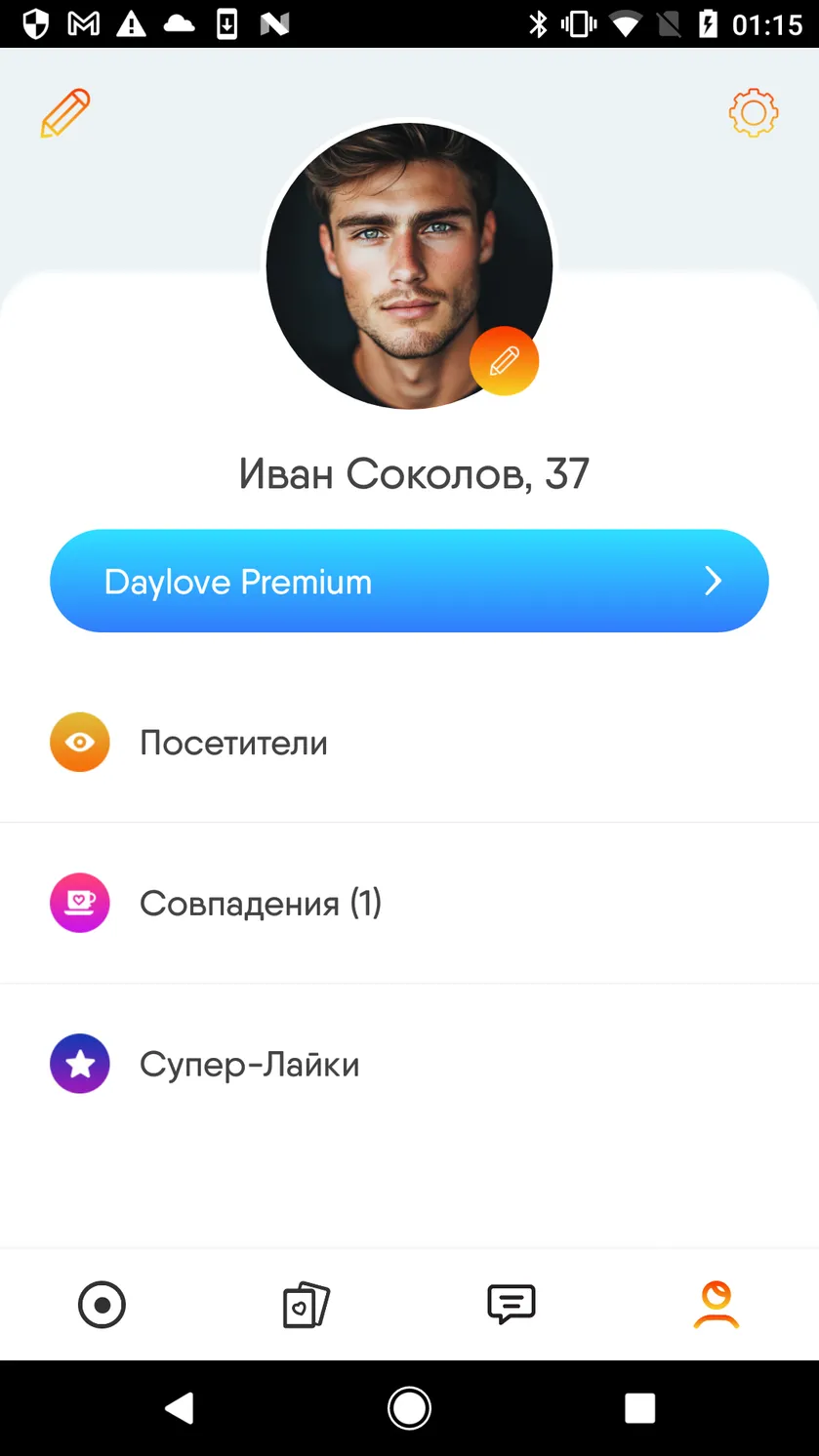Screen dimensions: 819x1456
Task: Go to the messages tab
Action: click(512, 1305)
